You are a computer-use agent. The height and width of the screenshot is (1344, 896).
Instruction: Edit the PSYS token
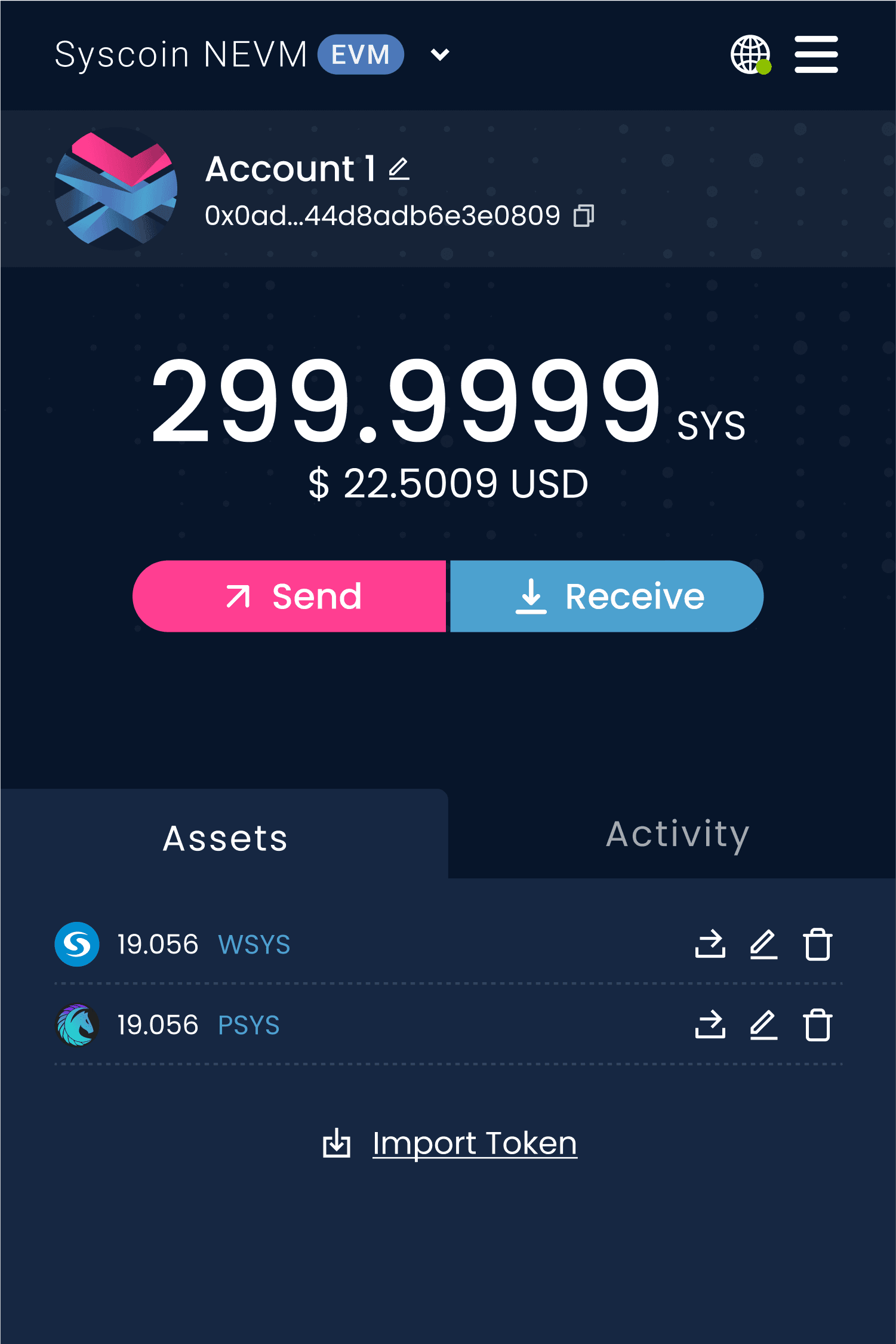(x=763, y=1025)
